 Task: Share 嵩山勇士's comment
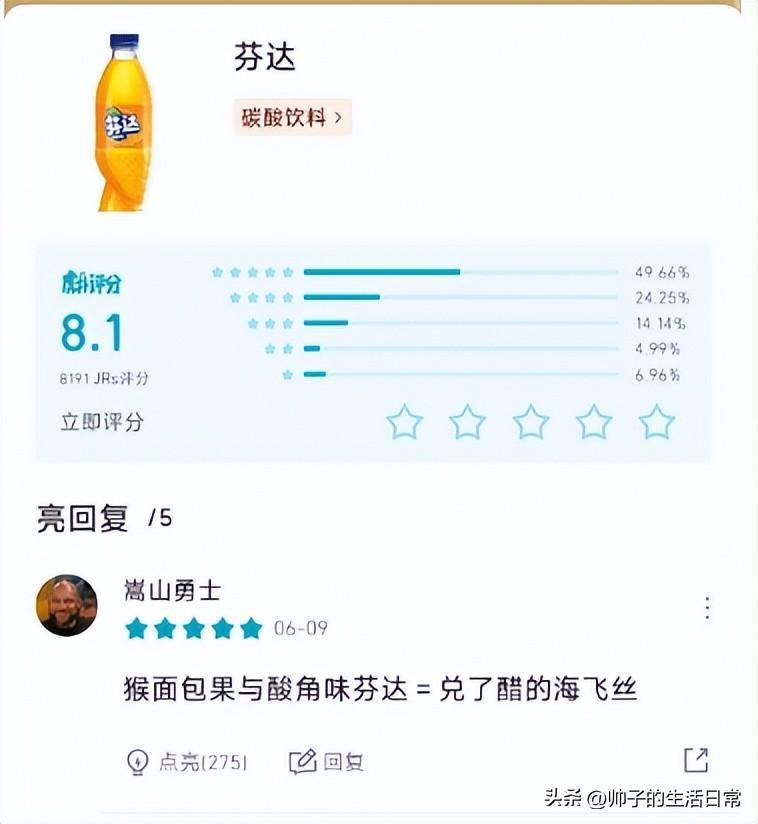tap(696, 760)
